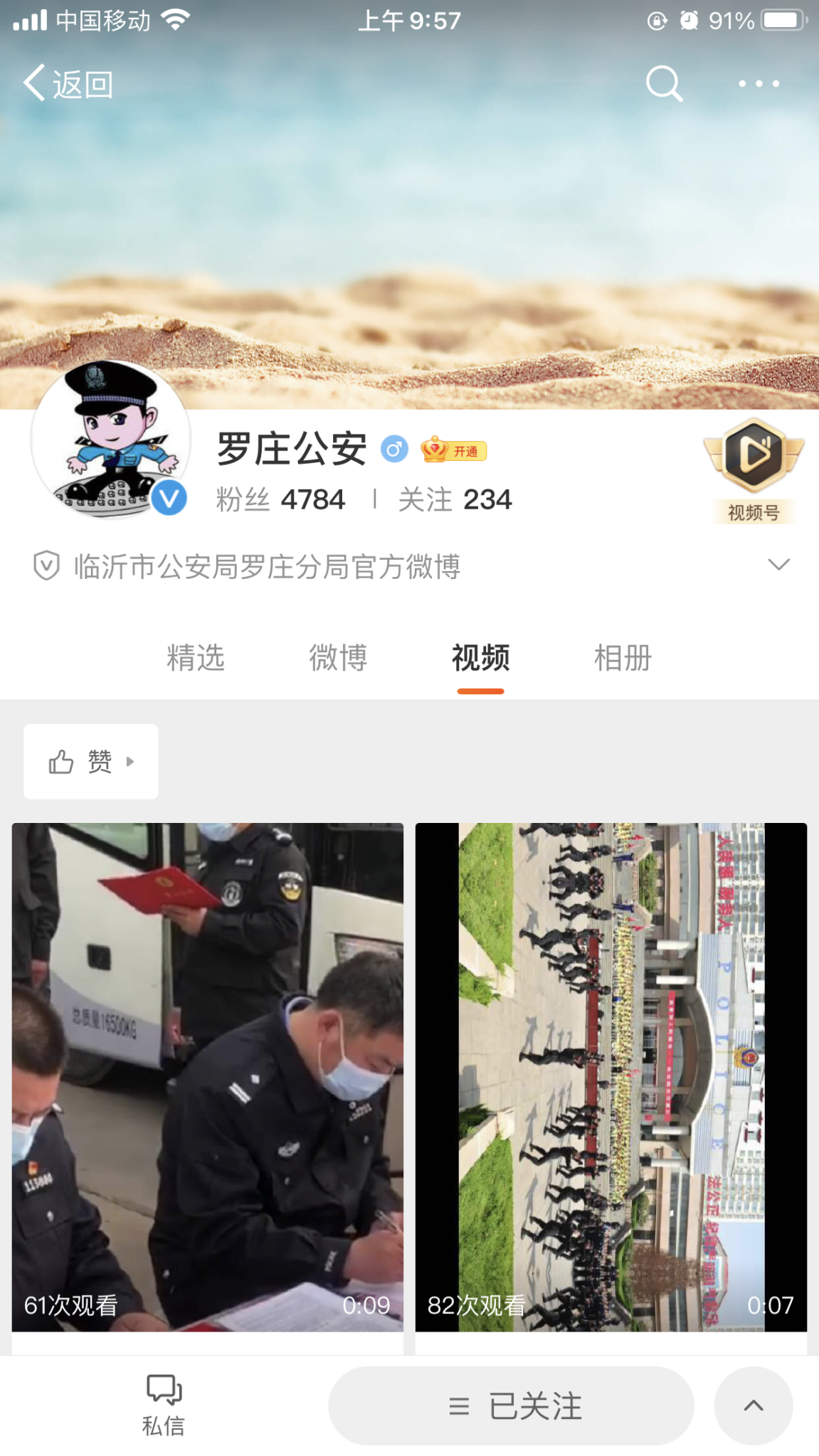Select the 视频 tab
Image resolution: width=819 pixels, height=1456 pixels.
(x=480, y=658)
